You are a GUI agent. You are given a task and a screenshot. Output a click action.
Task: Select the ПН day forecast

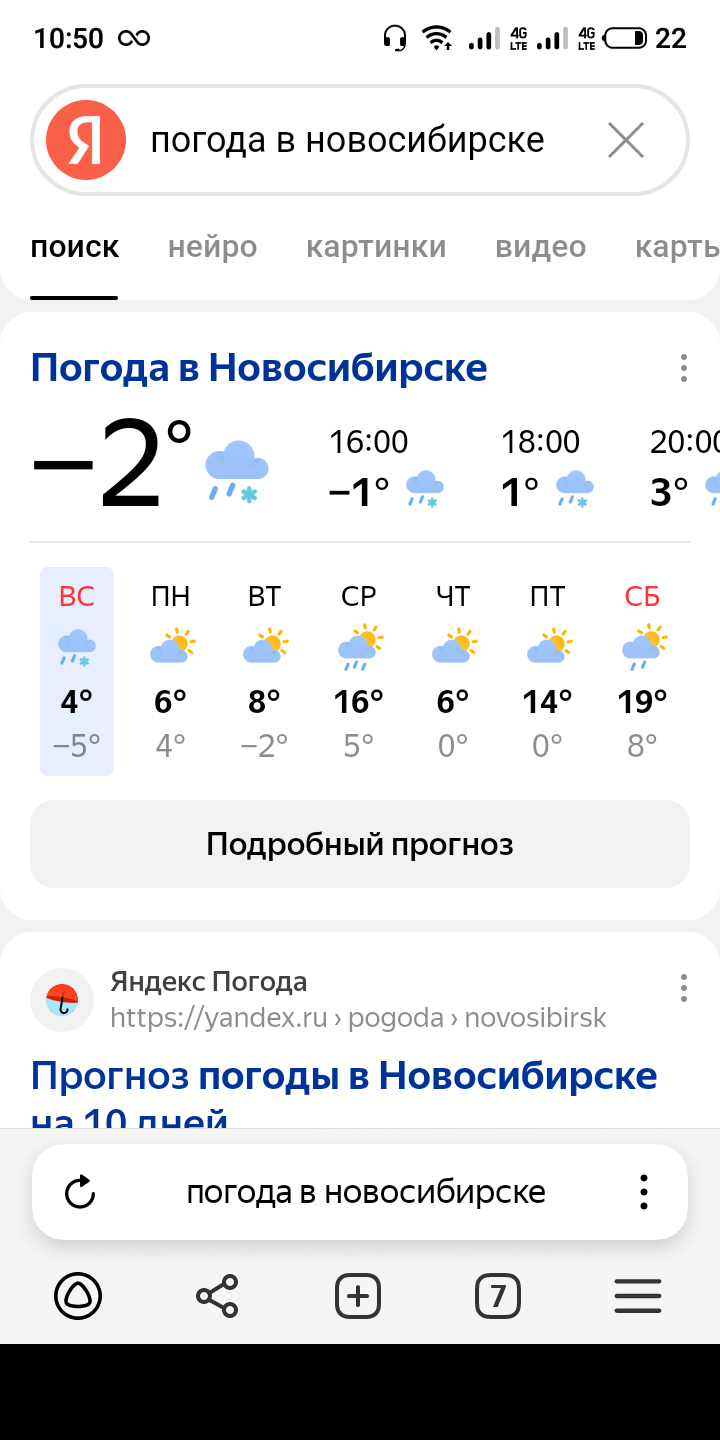[x=171, y=670]
